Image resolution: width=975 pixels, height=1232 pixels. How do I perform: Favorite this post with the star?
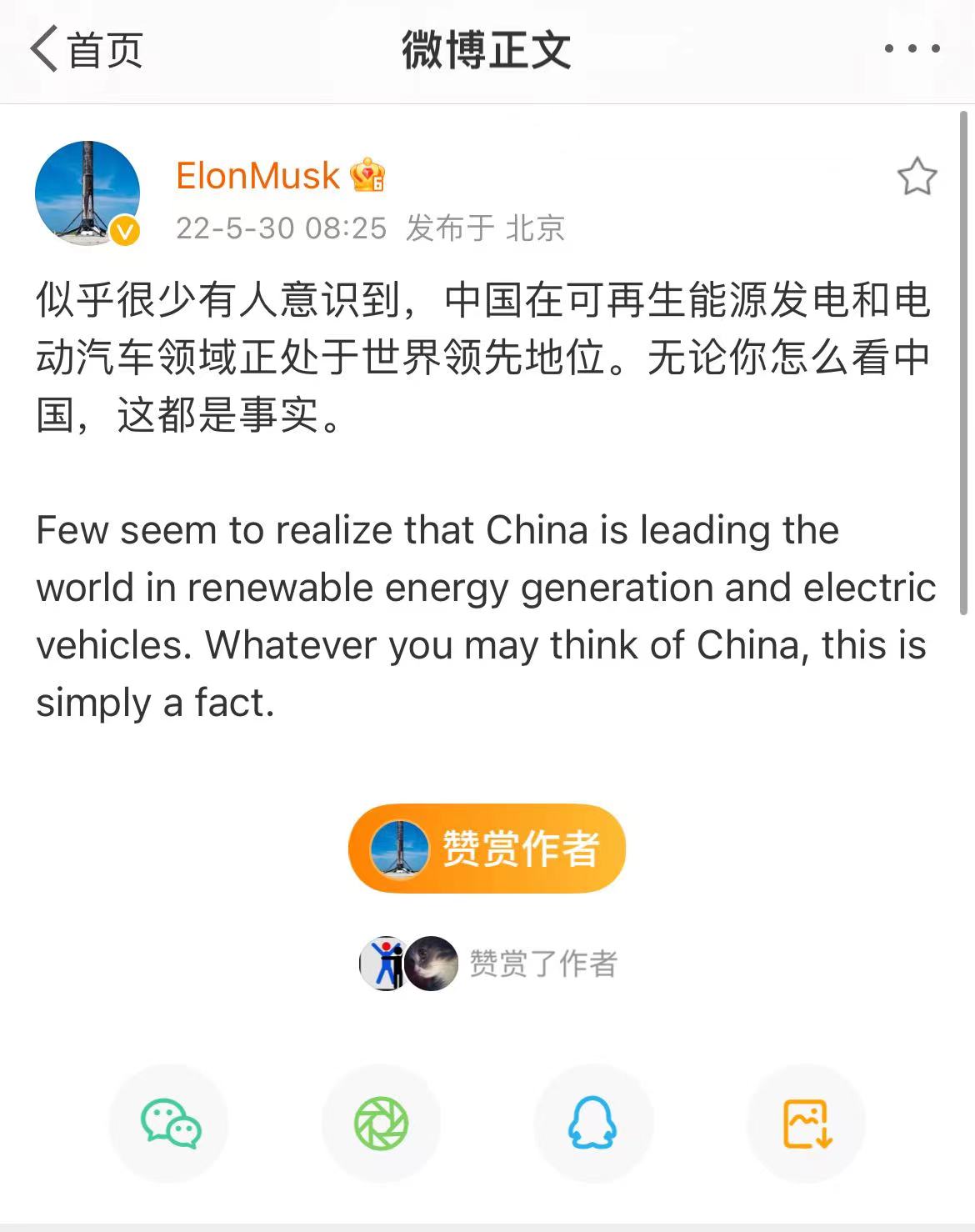pos(917,177)
